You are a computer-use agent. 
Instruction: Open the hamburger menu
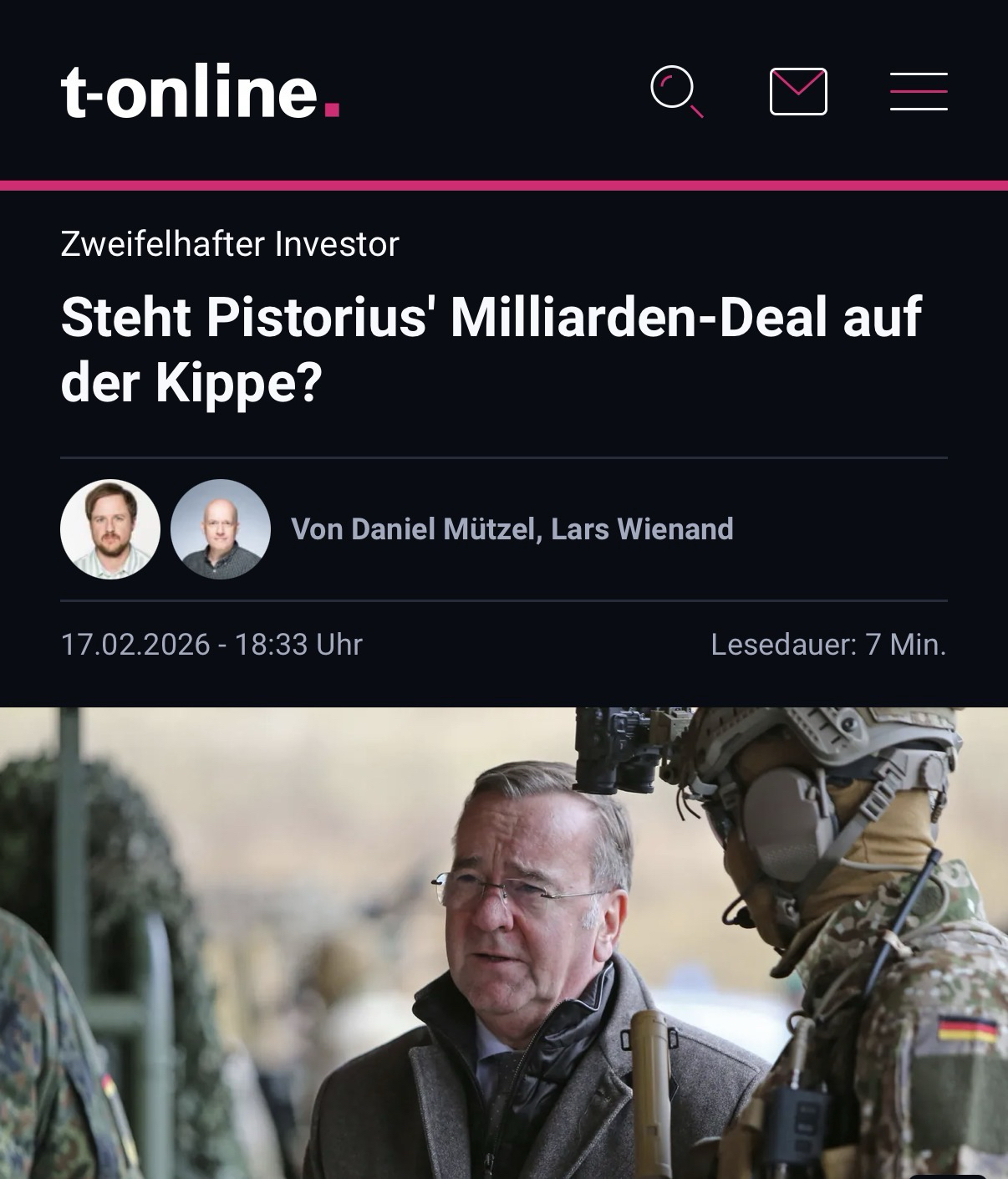point(919,91)
